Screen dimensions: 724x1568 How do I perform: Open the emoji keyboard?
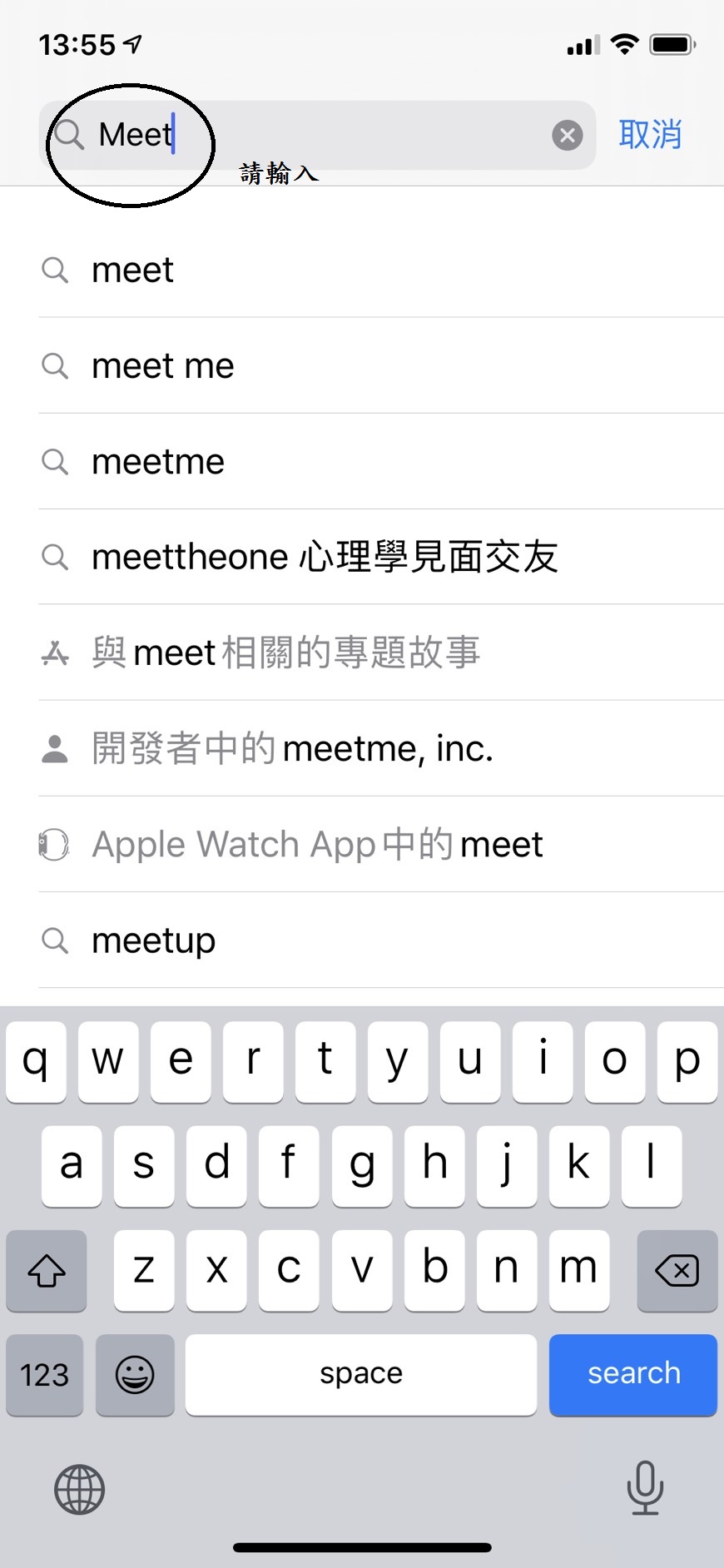[x=135, y=1374]
